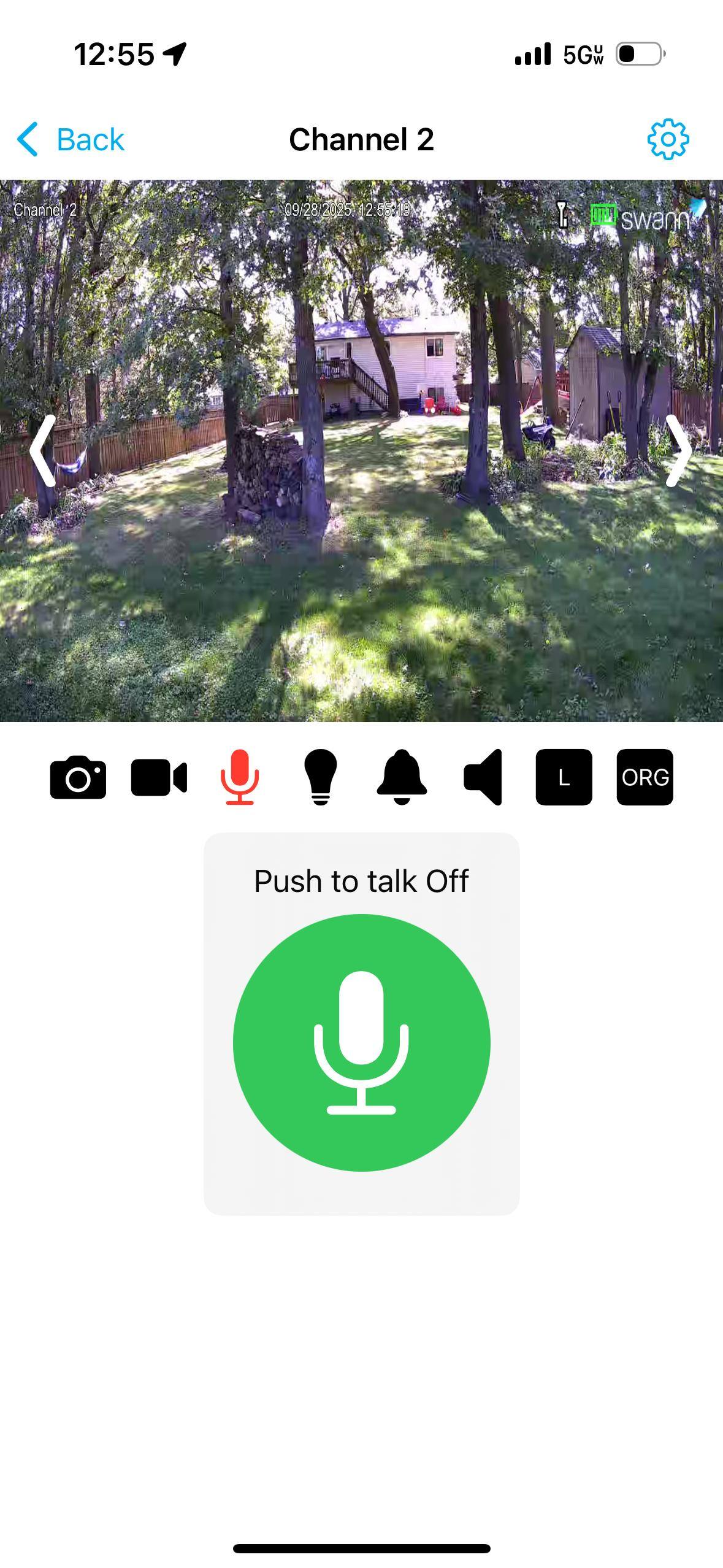The width and height of the screenshot is (723, 1568).
Task: Toggle the red microphone talk icon
Action: (x=240, y=777)
